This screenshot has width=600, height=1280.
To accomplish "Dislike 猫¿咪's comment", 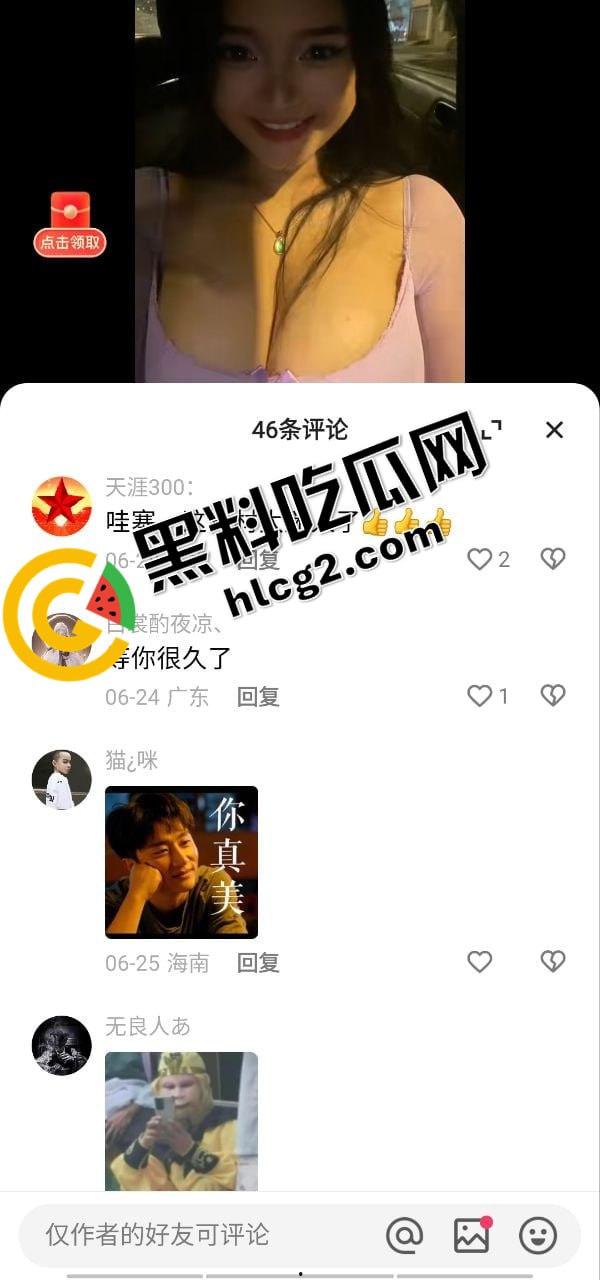I will pyautogui.click(x=553, y=962).
